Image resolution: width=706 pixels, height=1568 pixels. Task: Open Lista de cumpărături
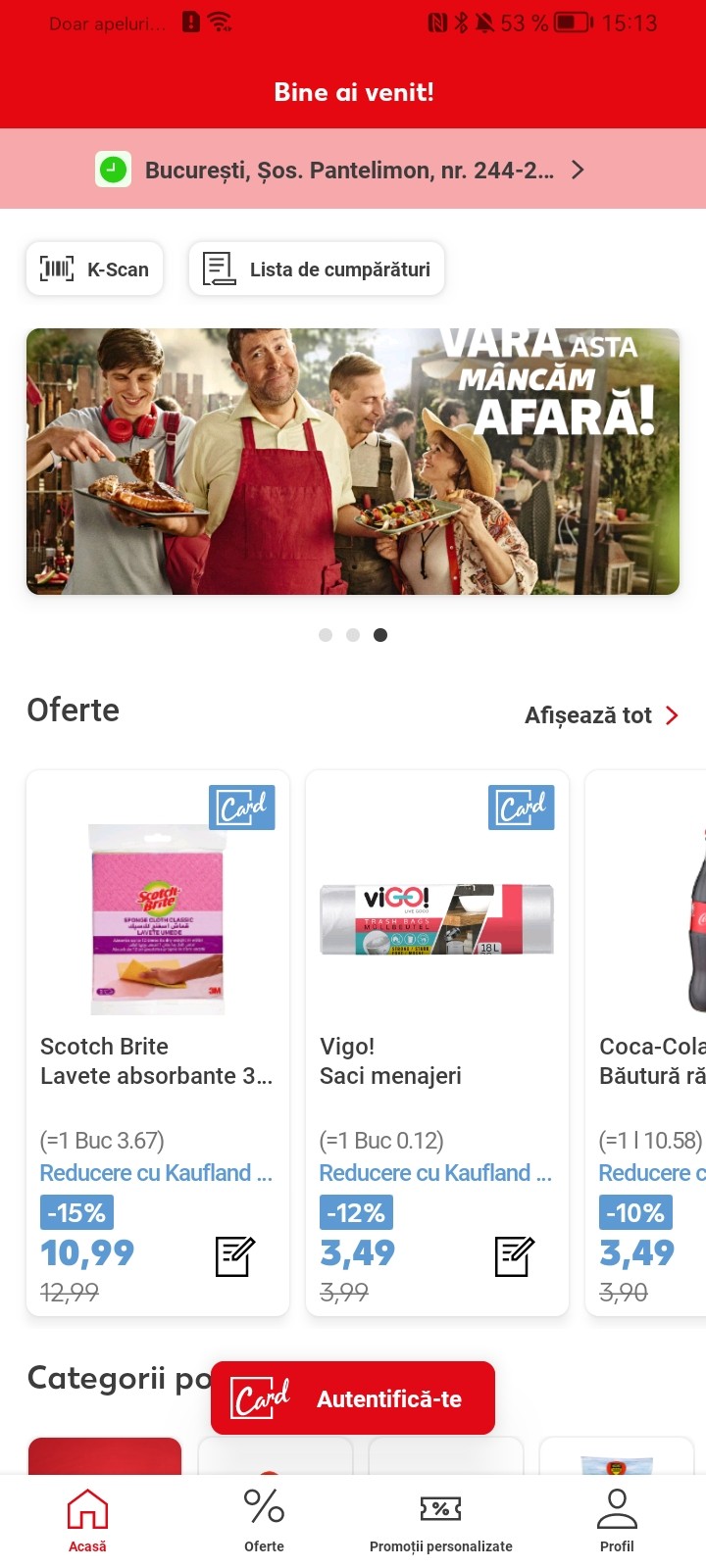[x=317, y=269]
